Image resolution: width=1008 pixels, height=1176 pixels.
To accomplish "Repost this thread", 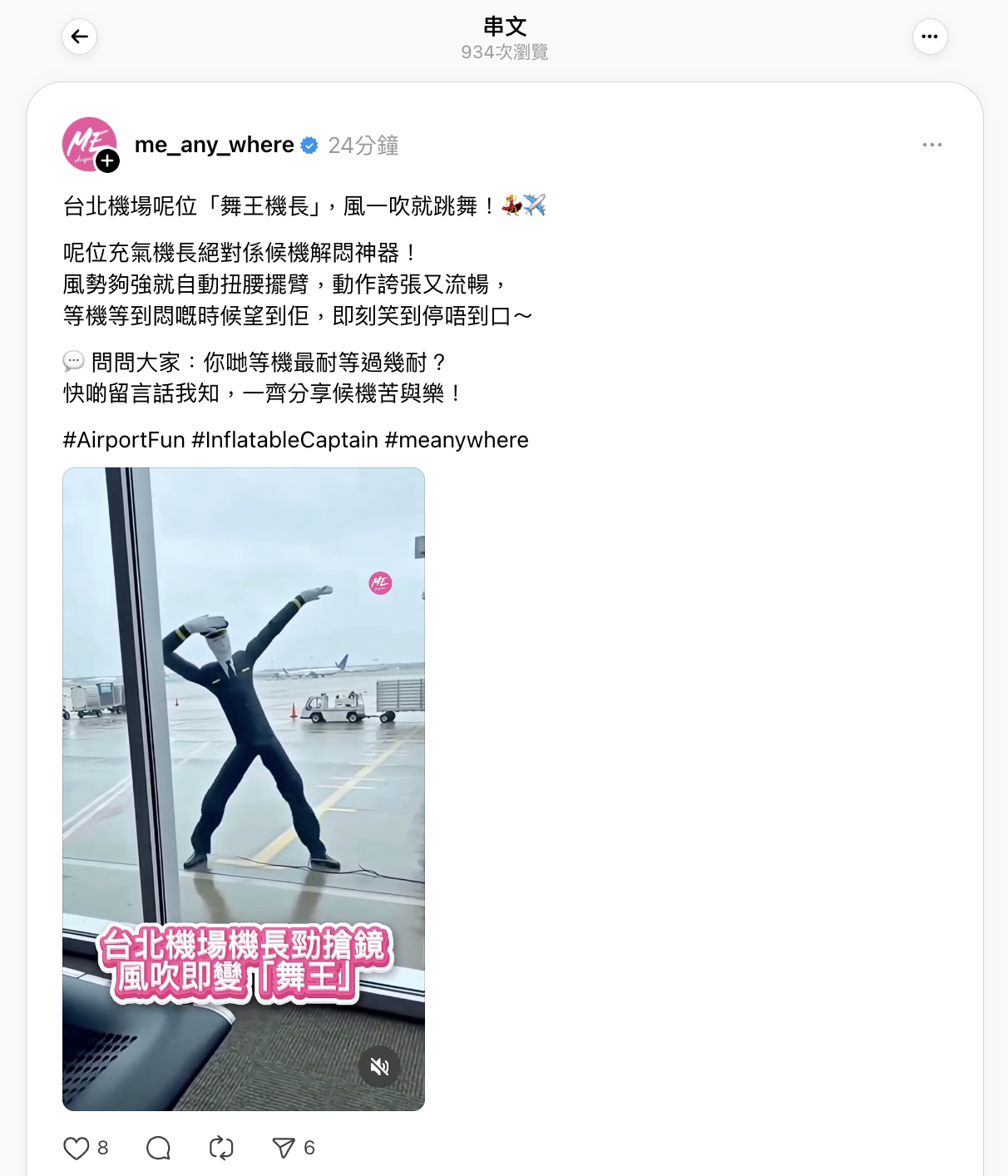I will [x=221, y=1149].
